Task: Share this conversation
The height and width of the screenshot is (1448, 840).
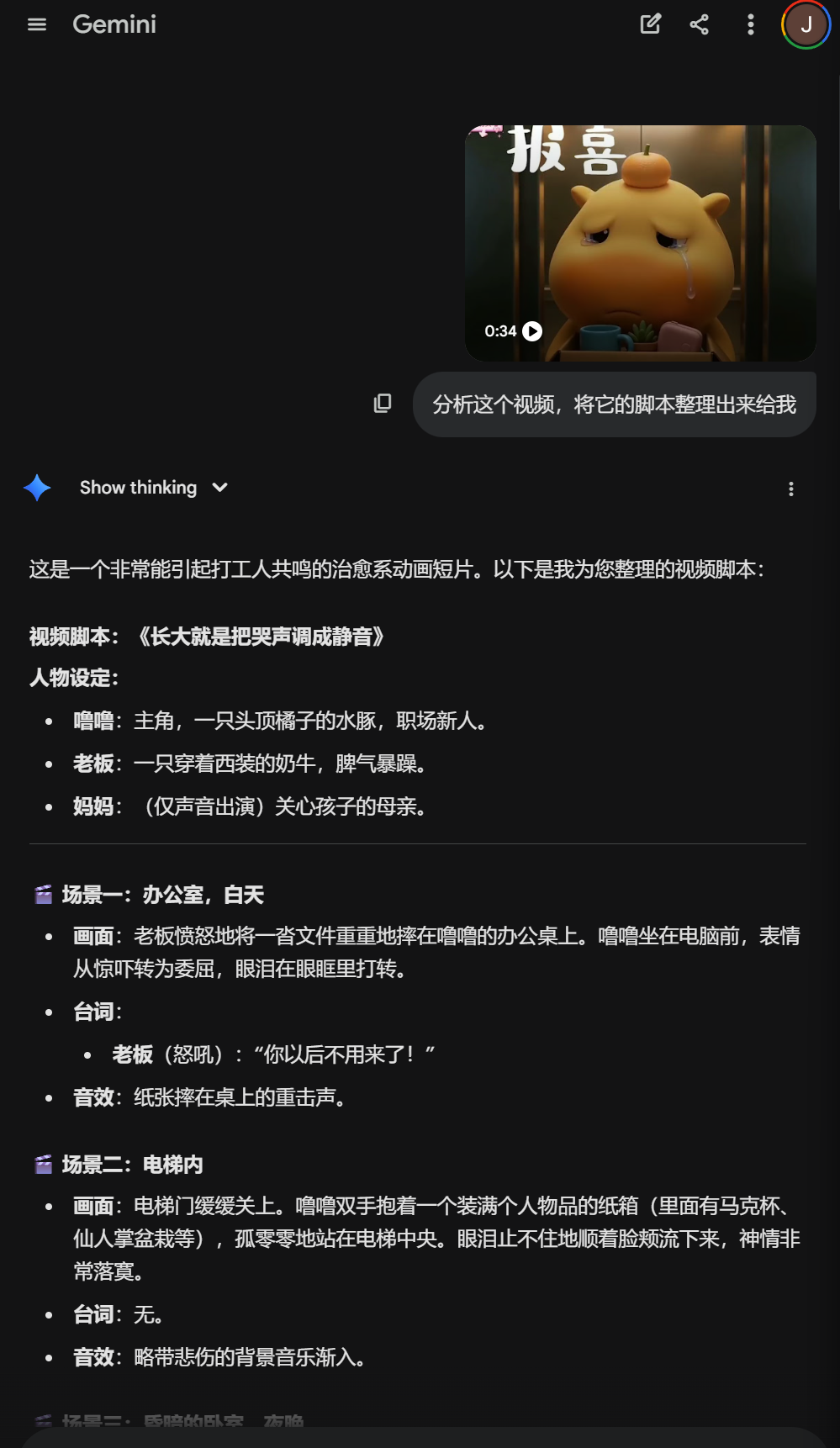Action: point(699,24)
